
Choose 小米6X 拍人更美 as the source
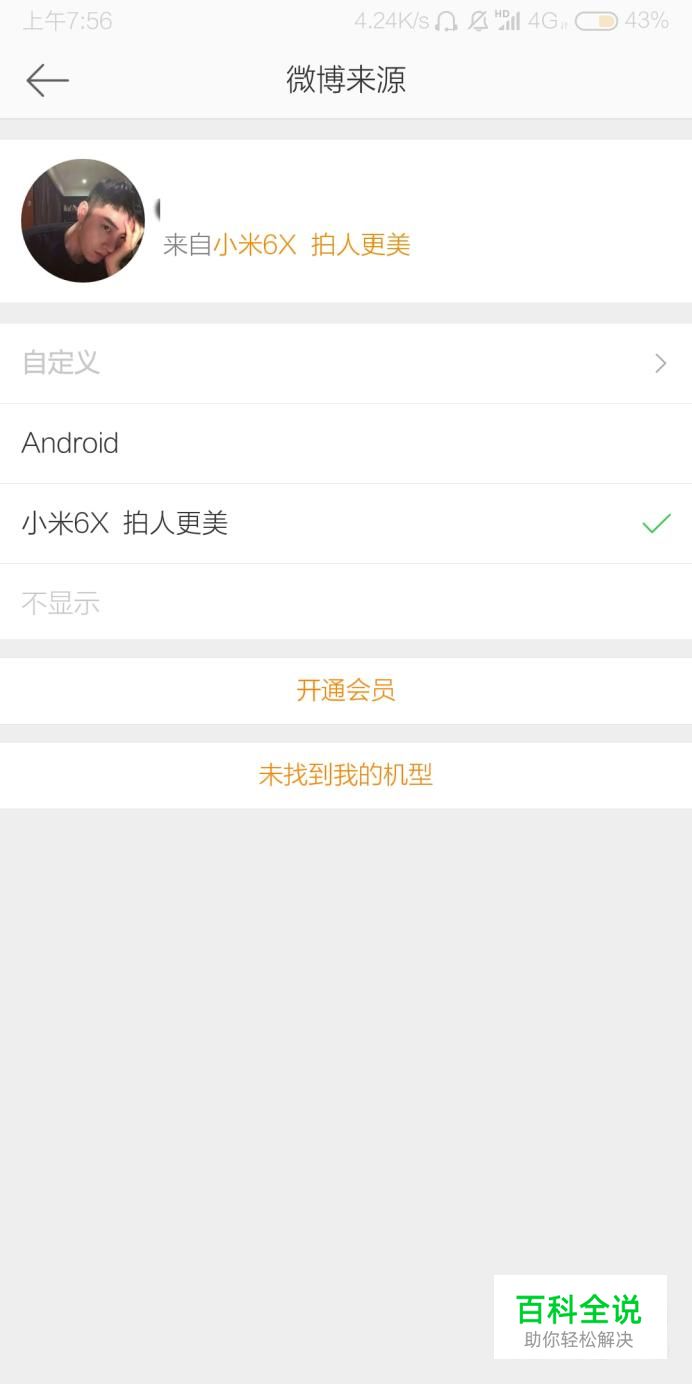[x=346, y=524]
